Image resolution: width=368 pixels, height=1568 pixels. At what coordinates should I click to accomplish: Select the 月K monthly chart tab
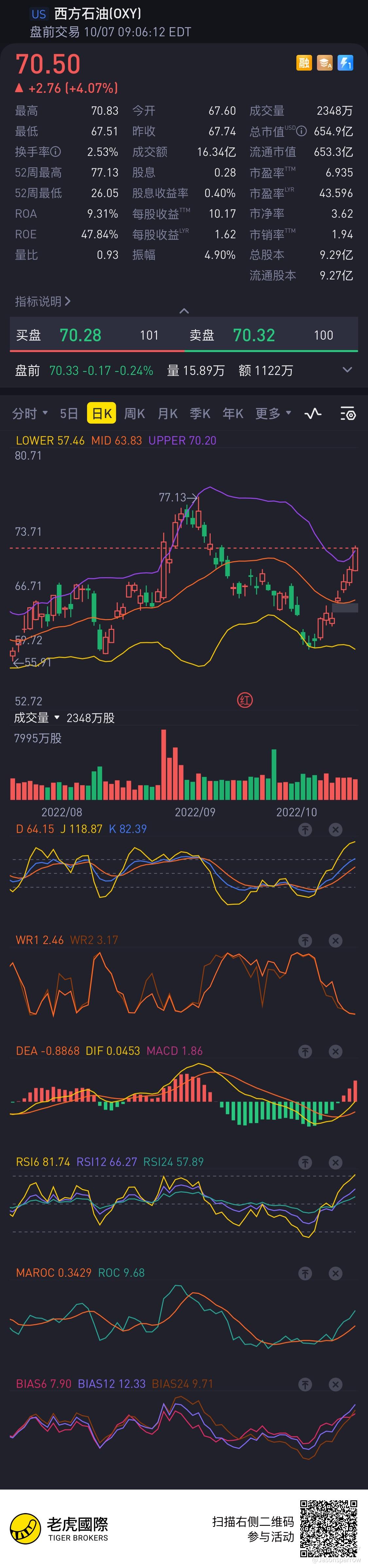coord(167,414)
